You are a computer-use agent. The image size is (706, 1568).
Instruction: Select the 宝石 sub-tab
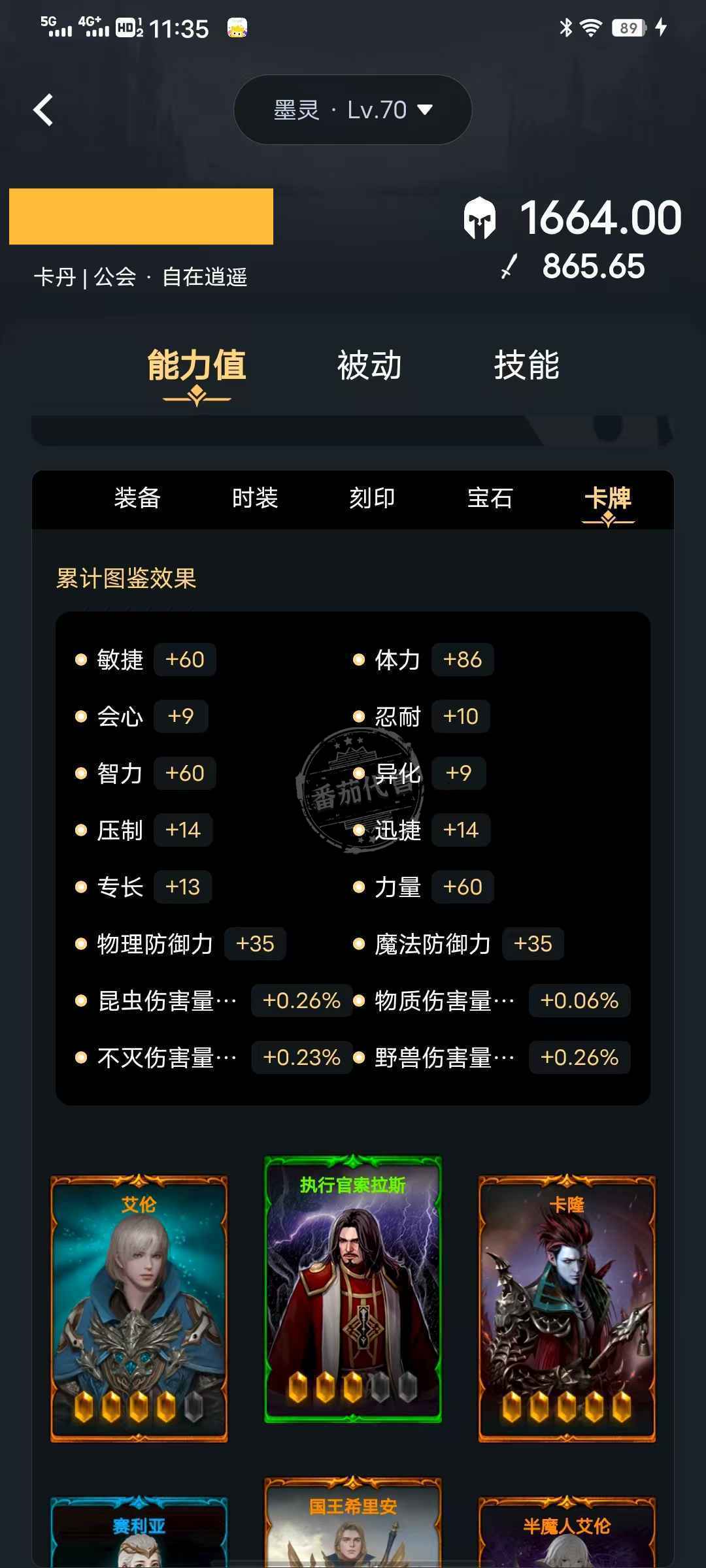pos(490,498)
